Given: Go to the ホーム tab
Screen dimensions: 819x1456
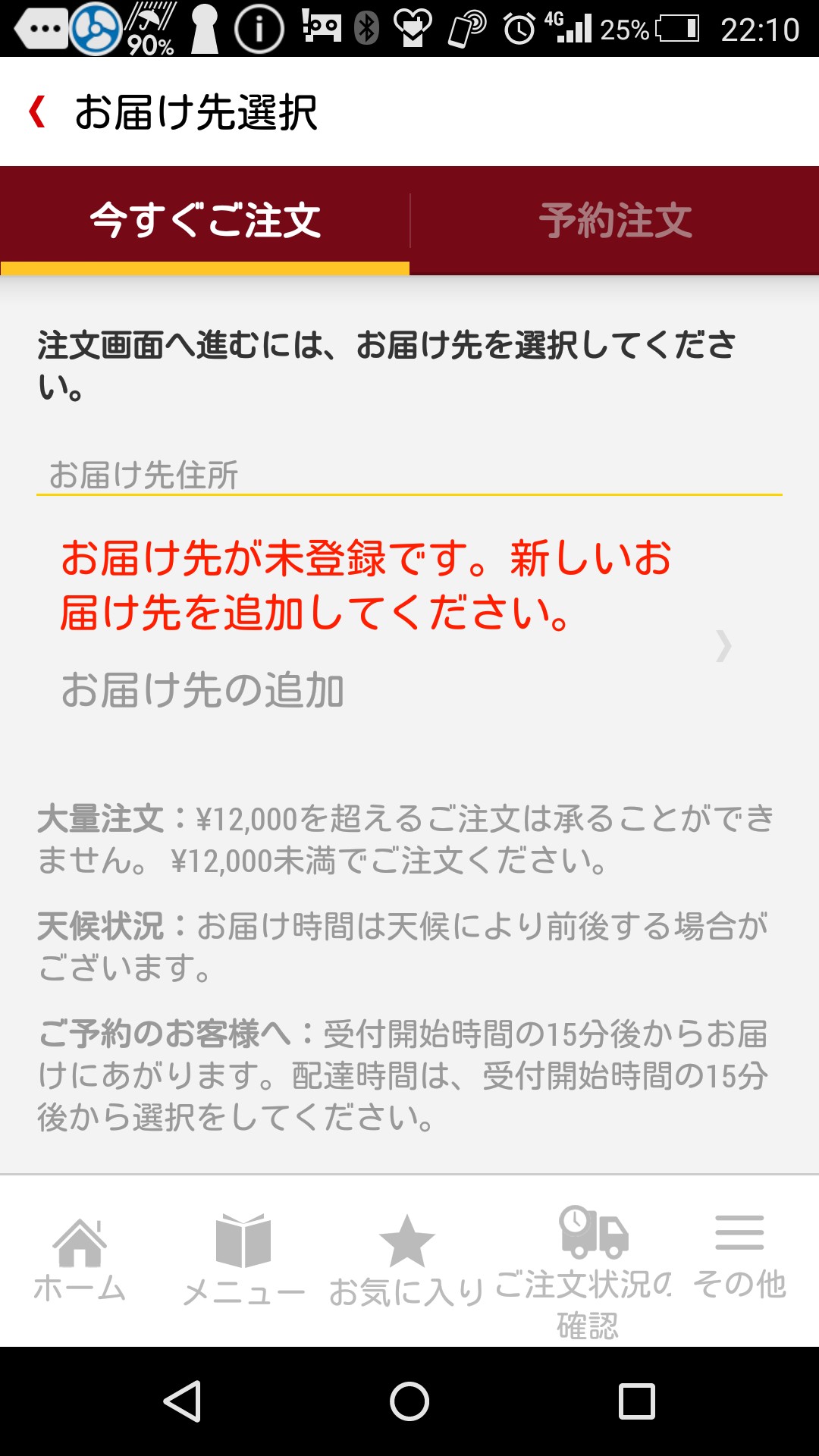Looking at the screenshot, I should (80, 1260).
